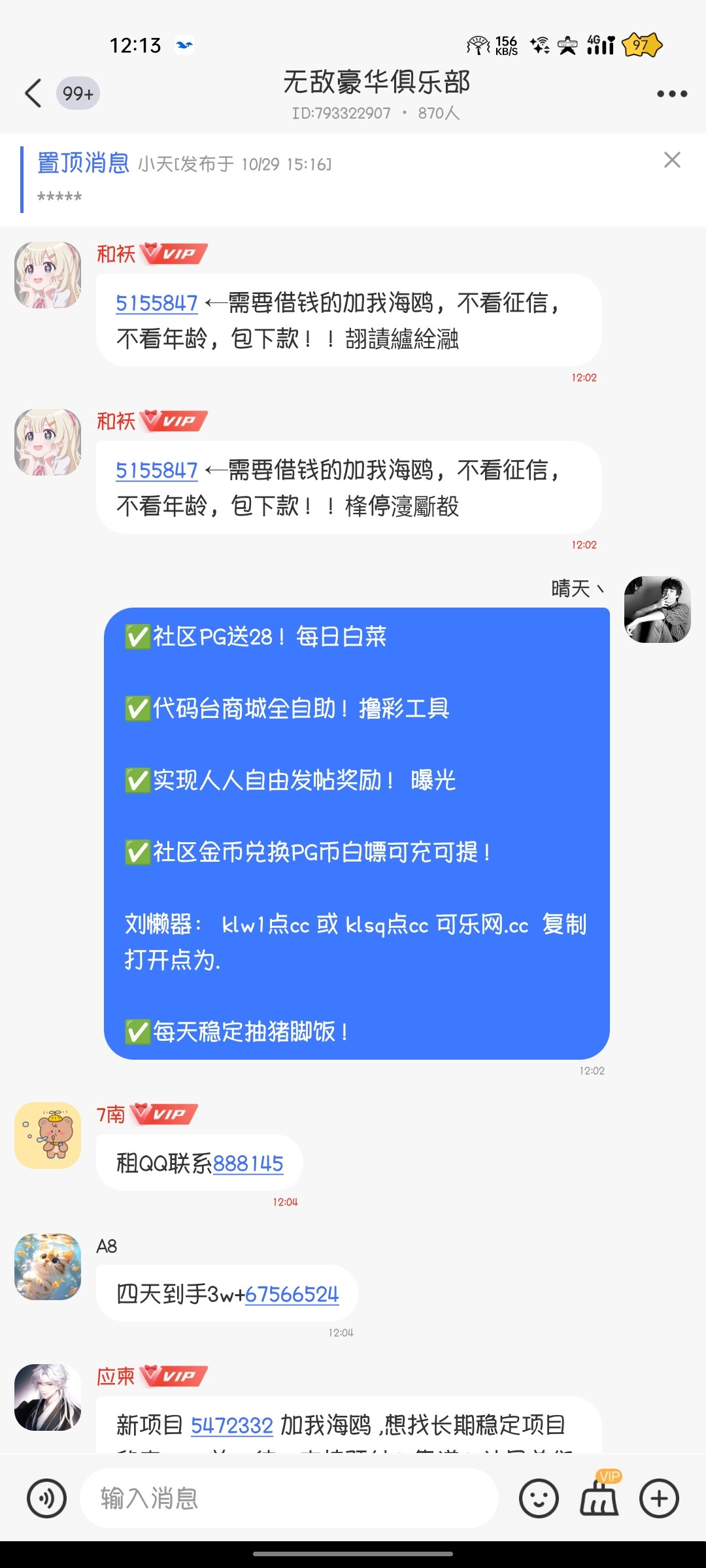Tap 应柬's avatar
Screen dimensions: 706x1568
(48, 1397)
